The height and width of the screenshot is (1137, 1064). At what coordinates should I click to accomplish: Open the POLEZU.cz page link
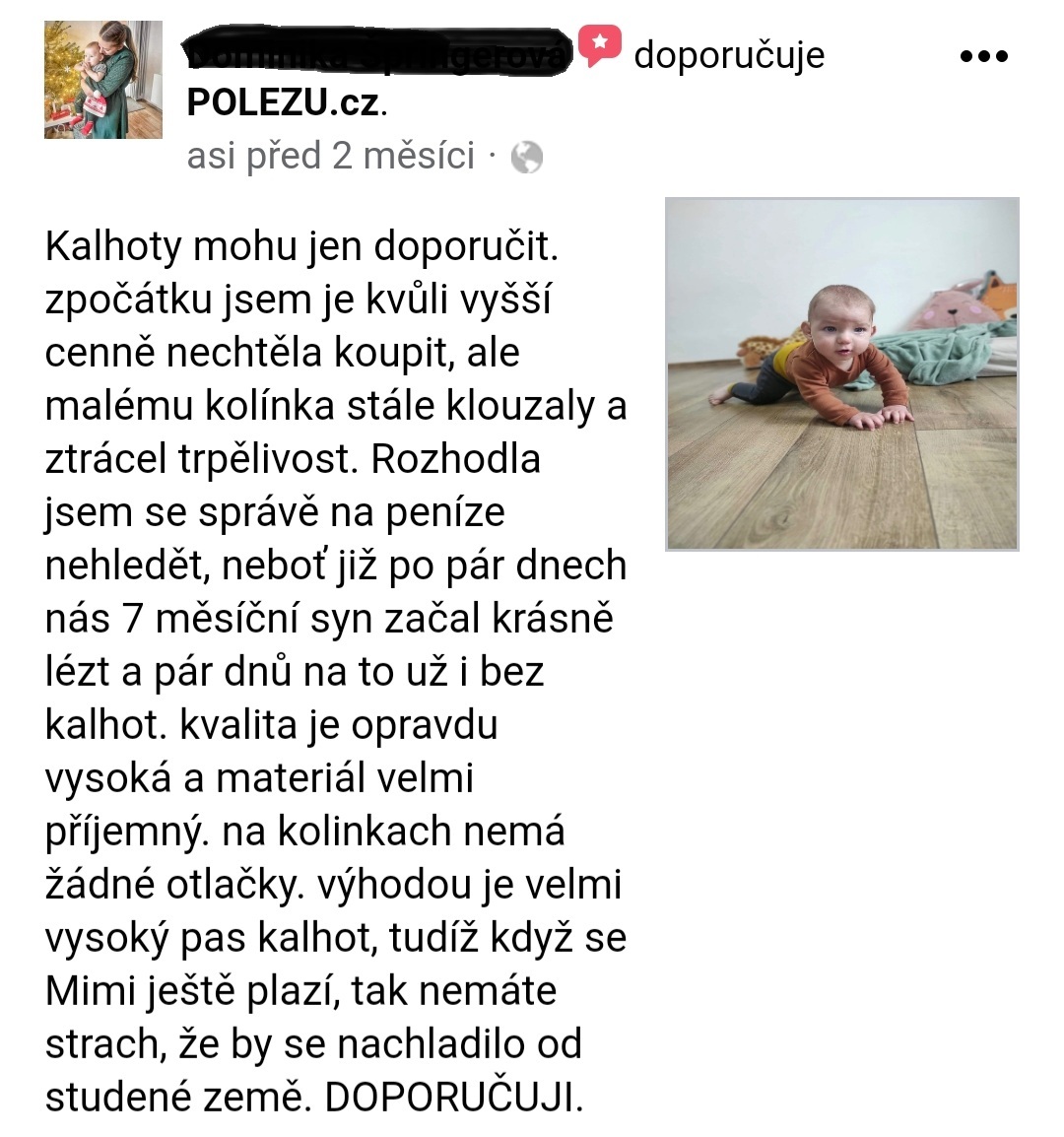284,102
